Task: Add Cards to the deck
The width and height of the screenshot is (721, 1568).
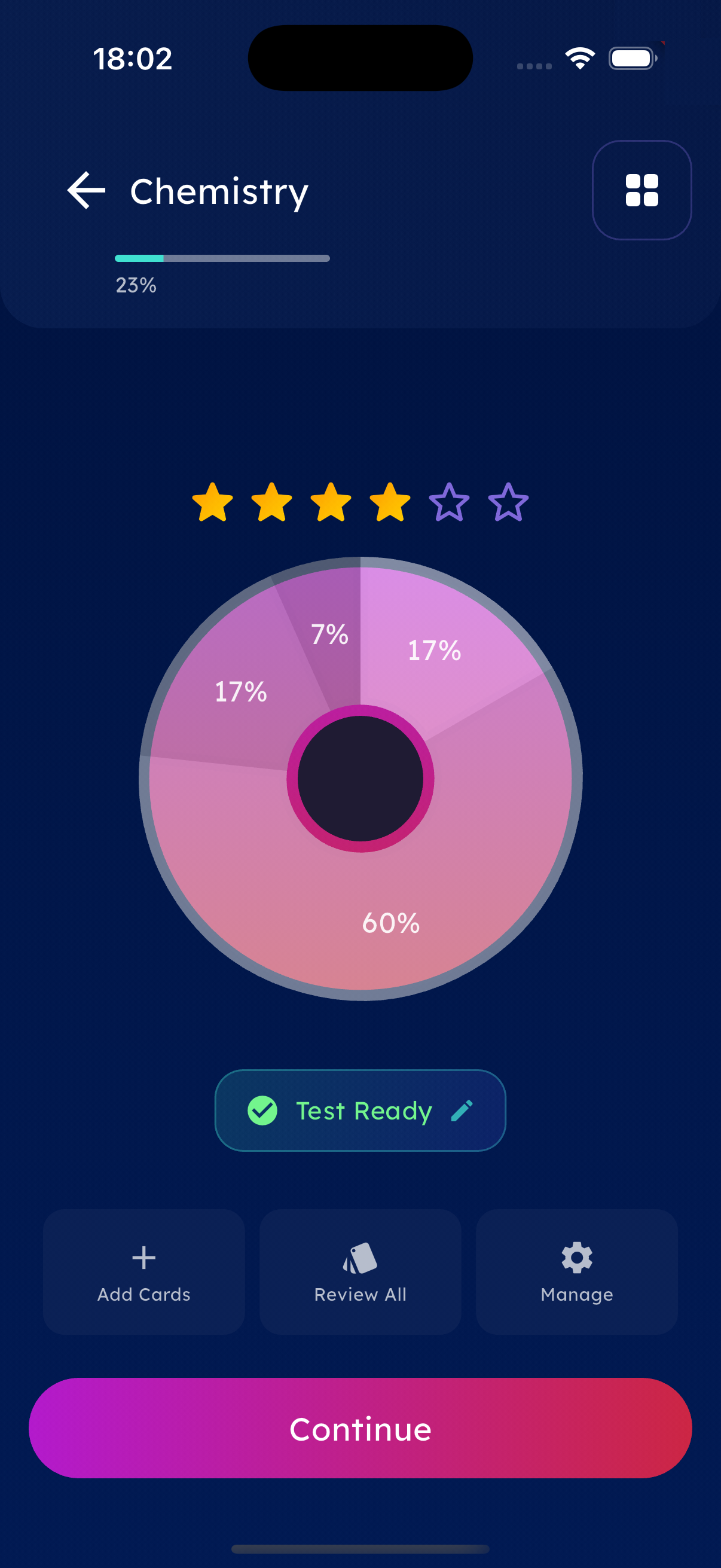Action: [x=143, y=1271]
